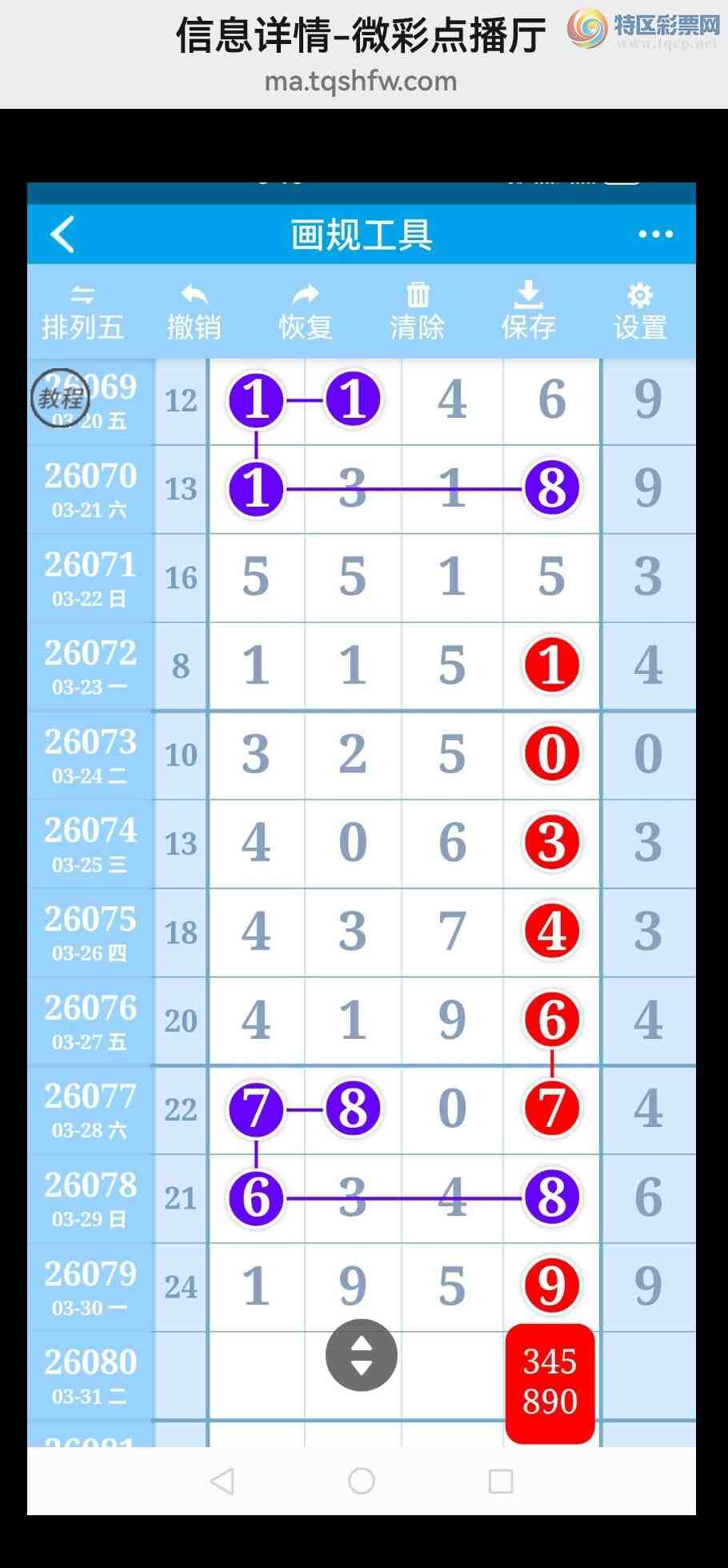Switch lottery type via 排列五
This screenshot has width=728, height=1568.
point(82,313)
